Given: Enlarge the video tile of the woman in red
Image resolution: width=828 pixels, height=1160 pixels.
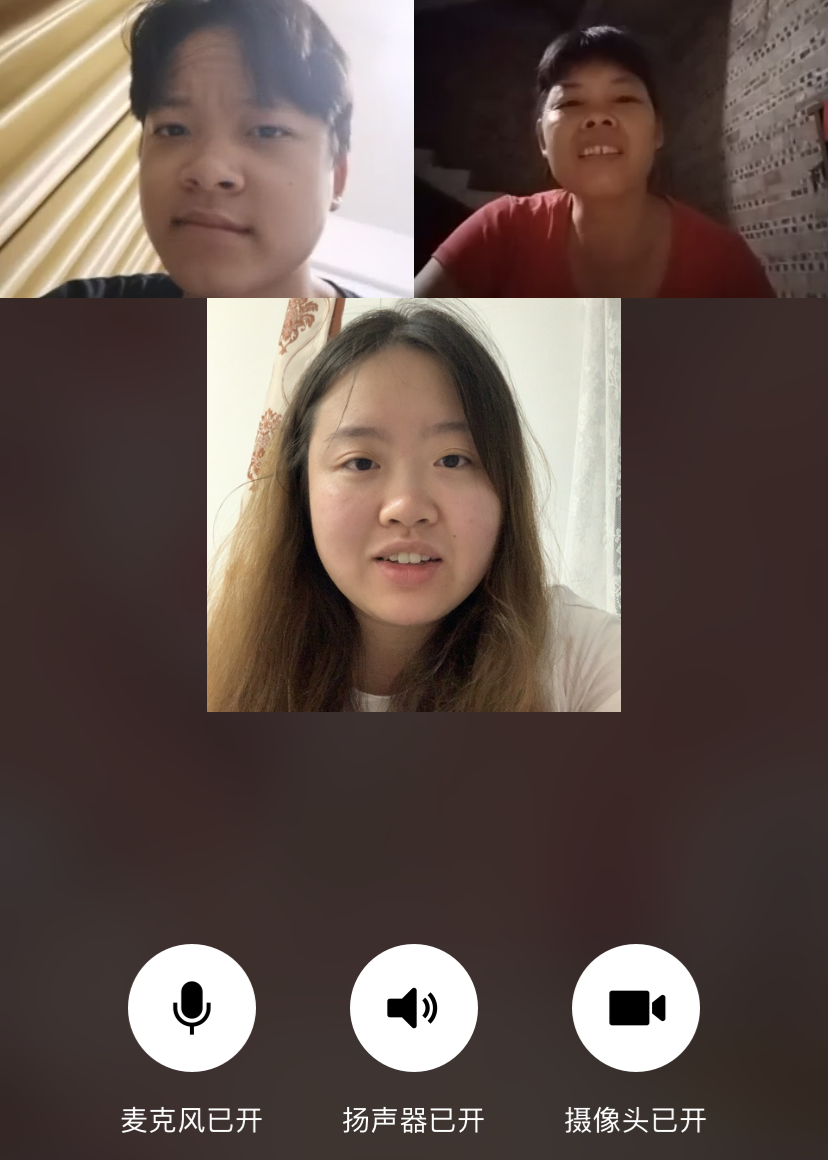Looking at the screenshot, I should [620, 149].
